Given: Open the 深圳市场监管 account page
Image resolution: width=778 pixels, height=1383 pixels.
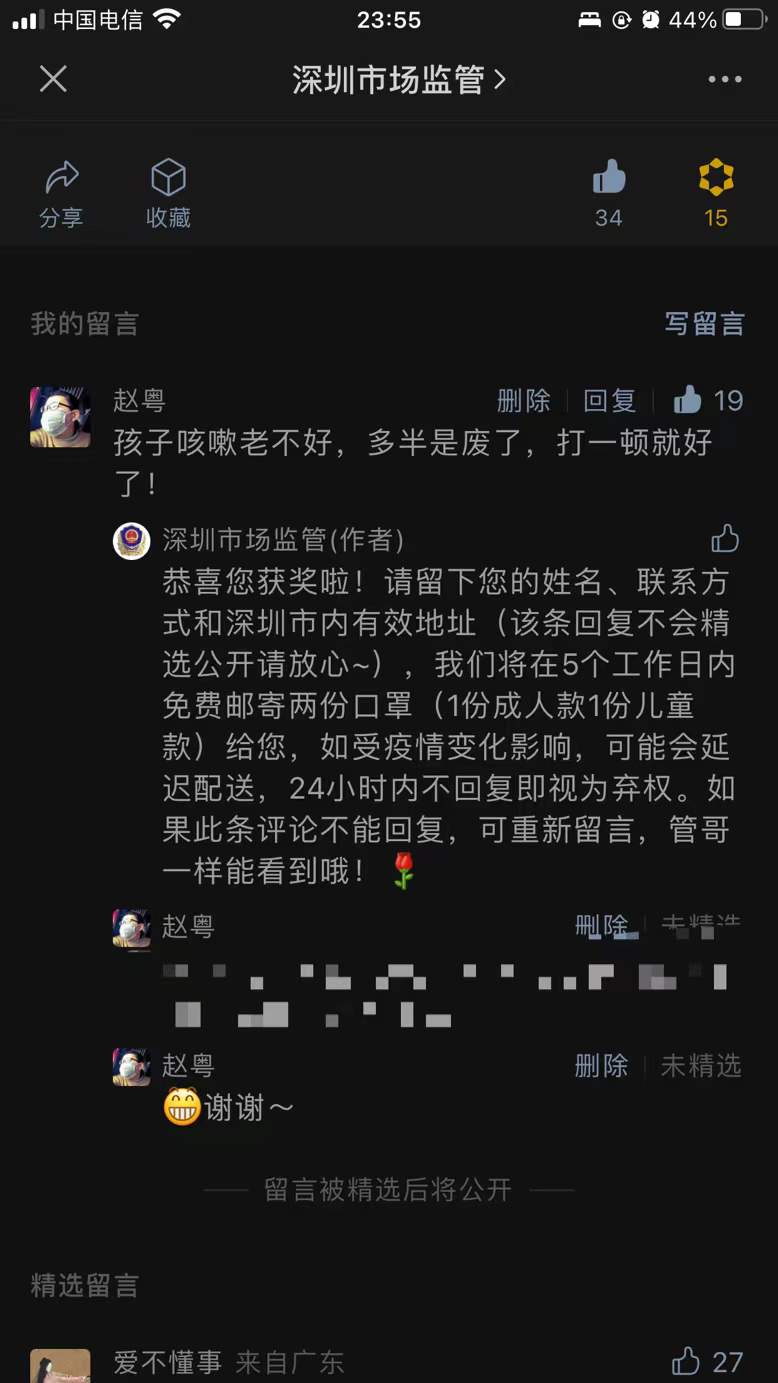Looking at the screenshot, I should [398, 80].
